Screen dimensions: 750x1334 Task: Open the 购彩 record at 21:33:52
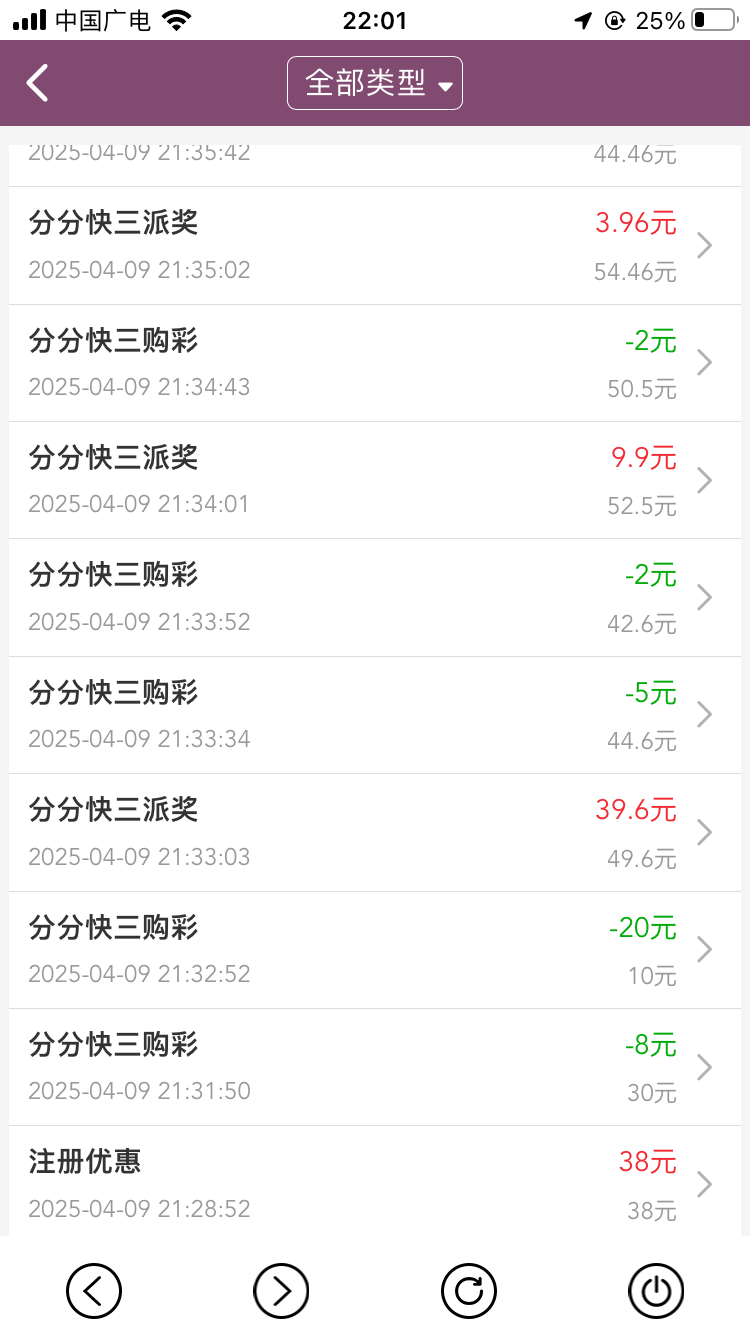point(374,597)
